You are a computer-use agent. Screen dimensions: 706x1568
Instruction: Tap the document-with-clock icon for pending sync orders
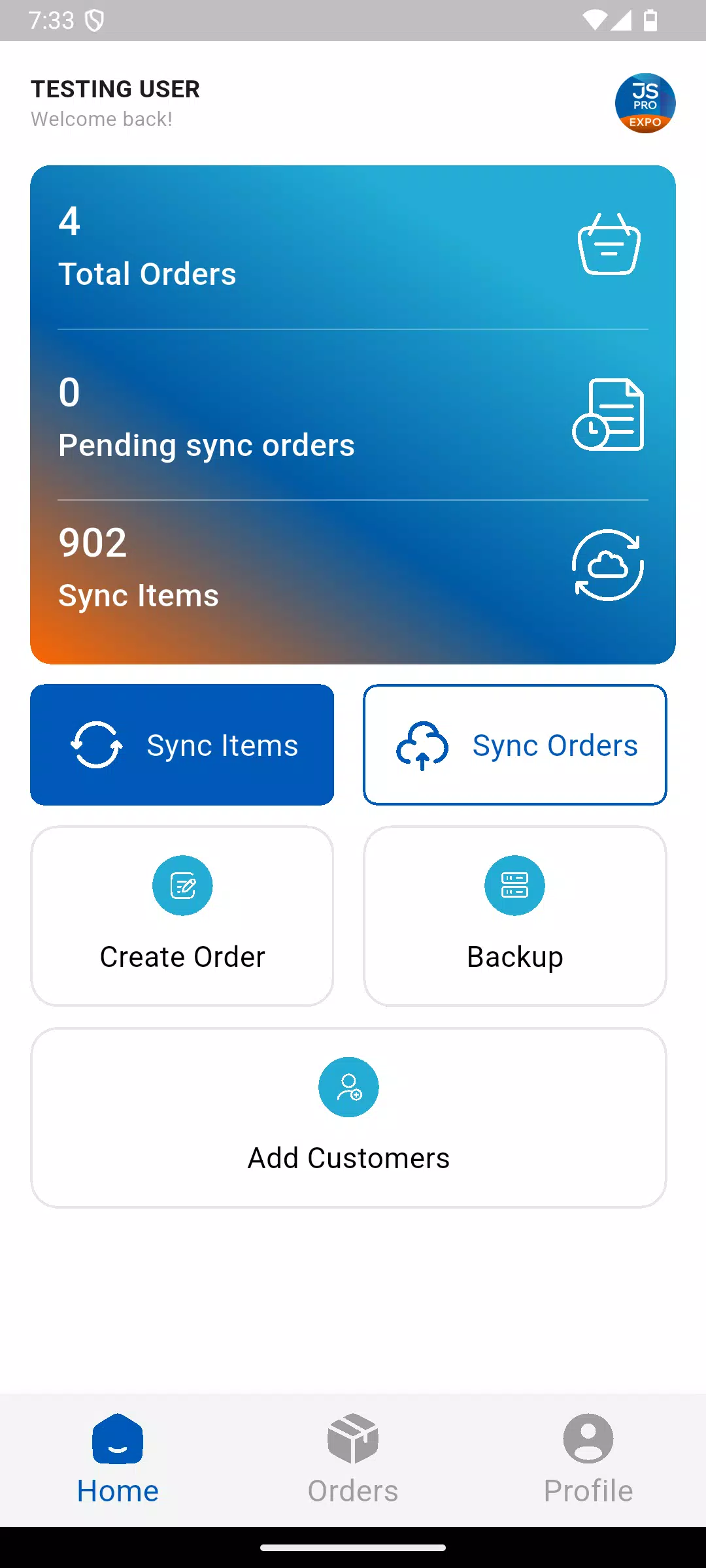pyautogui.click(x=610, y=414)
